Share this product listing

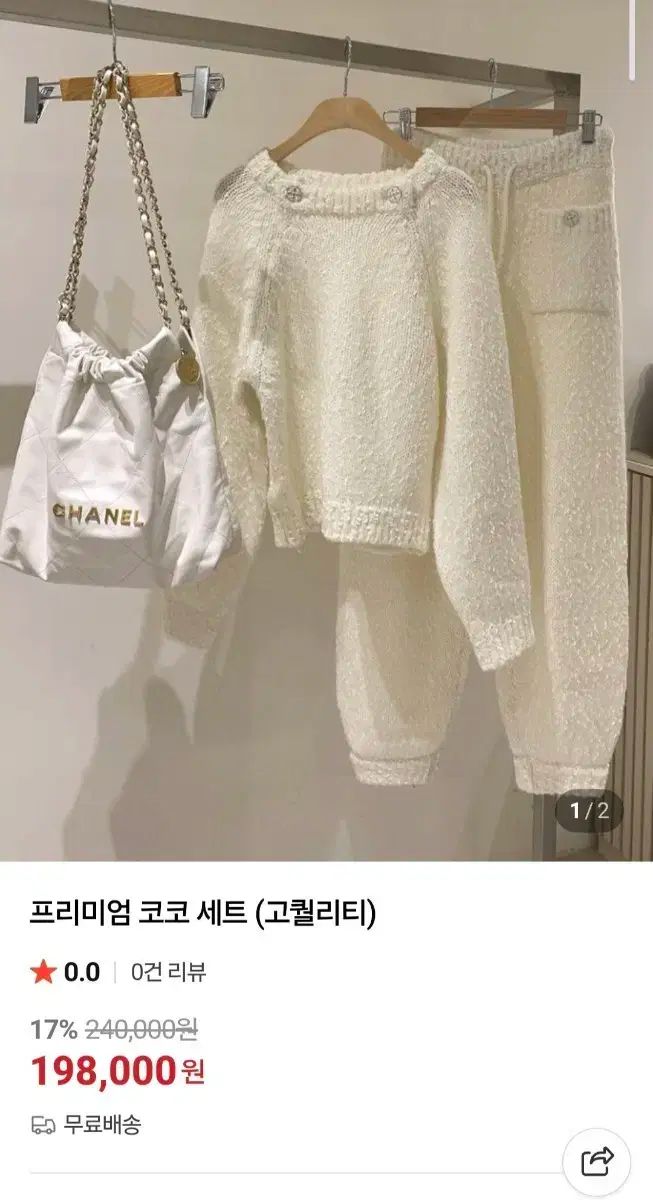tap(597, 1161)
